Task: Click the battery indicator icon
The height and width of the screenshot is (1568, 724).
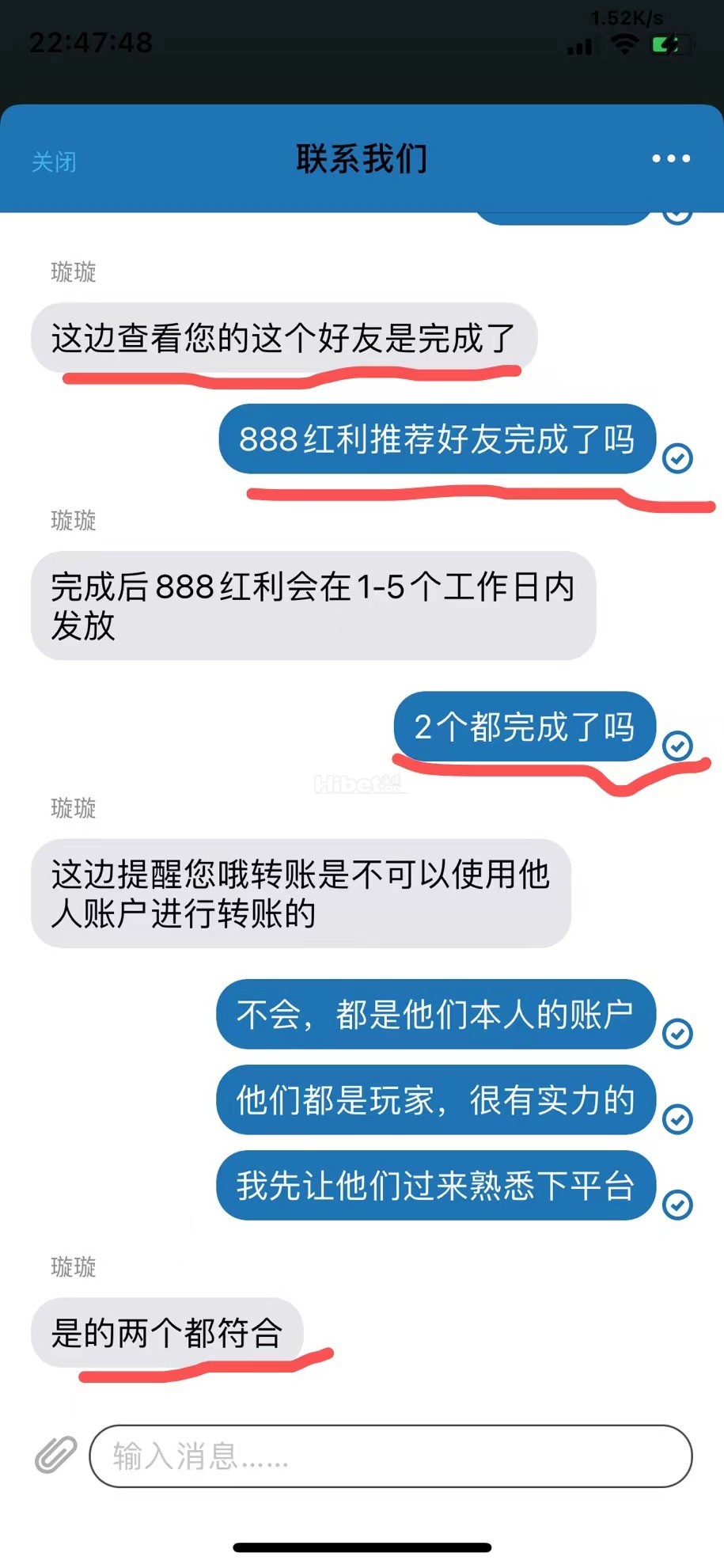Action: click(669, 45)
